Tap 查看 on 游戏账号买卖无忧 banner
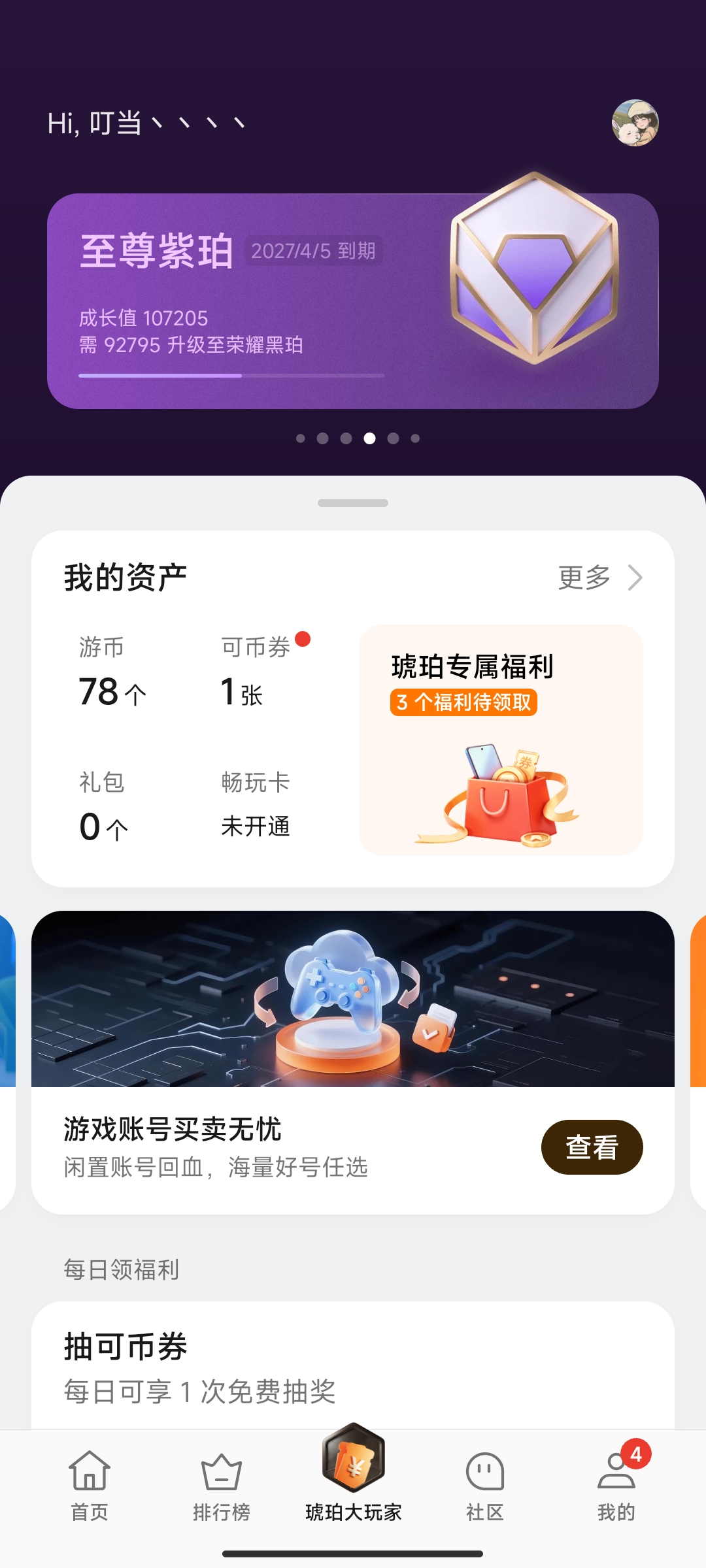The height and width of the screenshot is (1568, 706). click(592, 1147)
